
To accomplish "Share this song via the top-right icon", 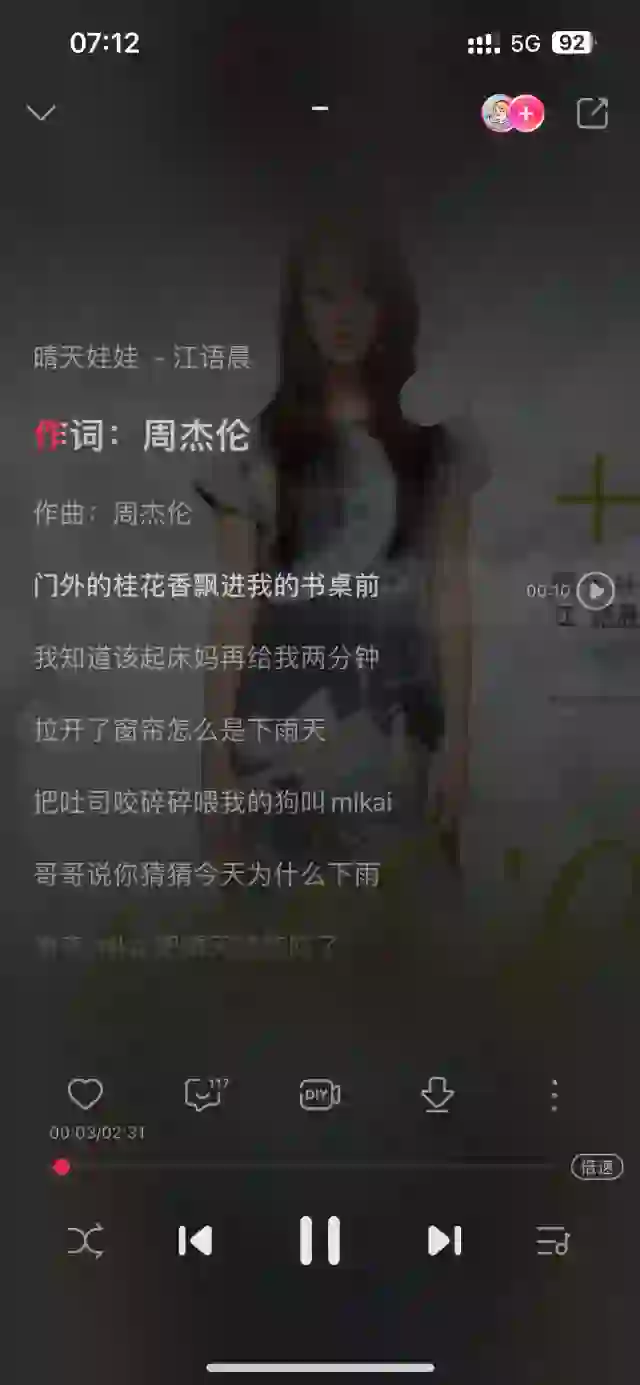I will point(592,113).
